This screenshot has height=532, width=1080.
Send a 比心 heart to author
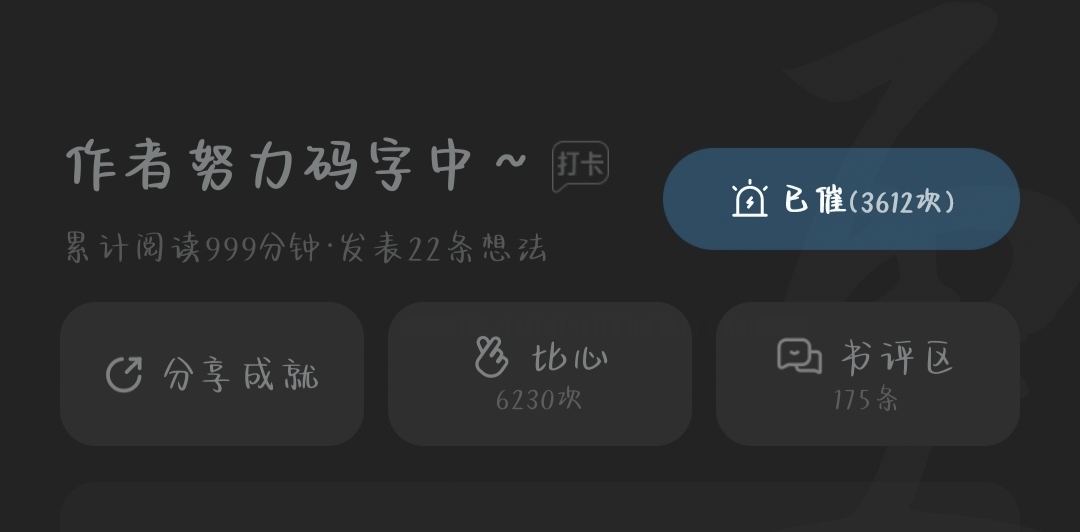click(540, 374)
